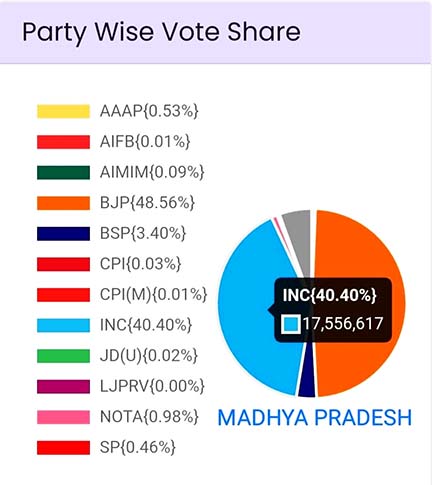432x485 pixels.
Task: Tap the INC{40.40%} legend entry
Action: click(115, 325)
